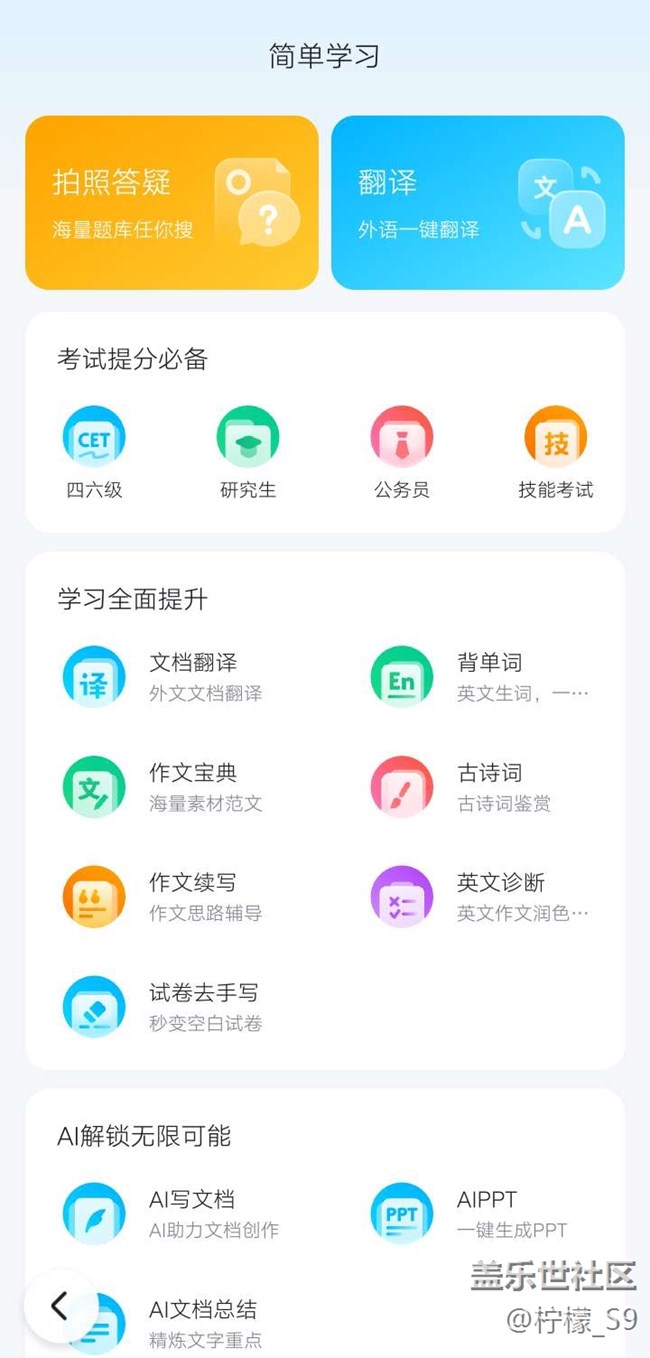Tap the 公务员 exam shortcut
650x1358 pixels.
402,452
